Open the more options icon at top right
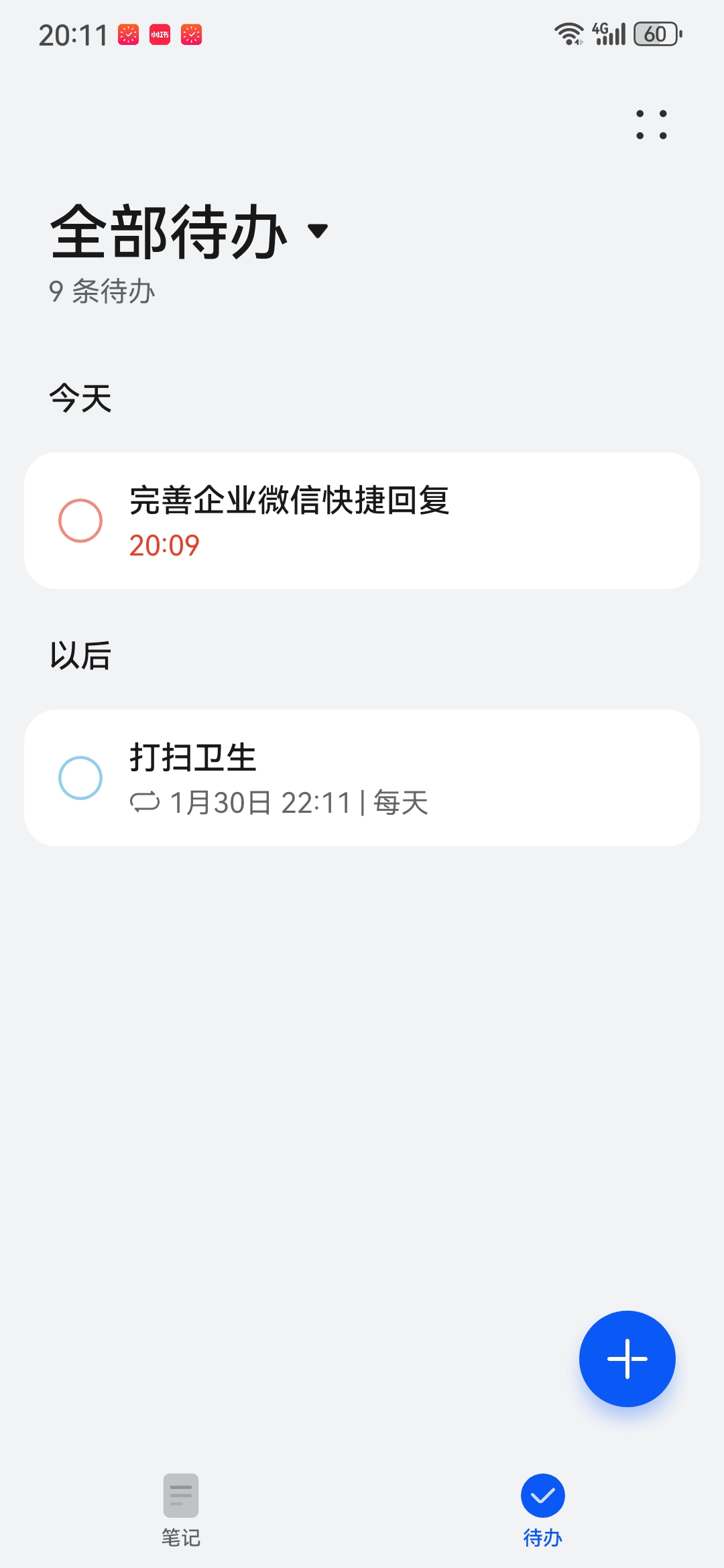Image resolution: width=724 pixels, height=1568 pixels. [649, 126]
